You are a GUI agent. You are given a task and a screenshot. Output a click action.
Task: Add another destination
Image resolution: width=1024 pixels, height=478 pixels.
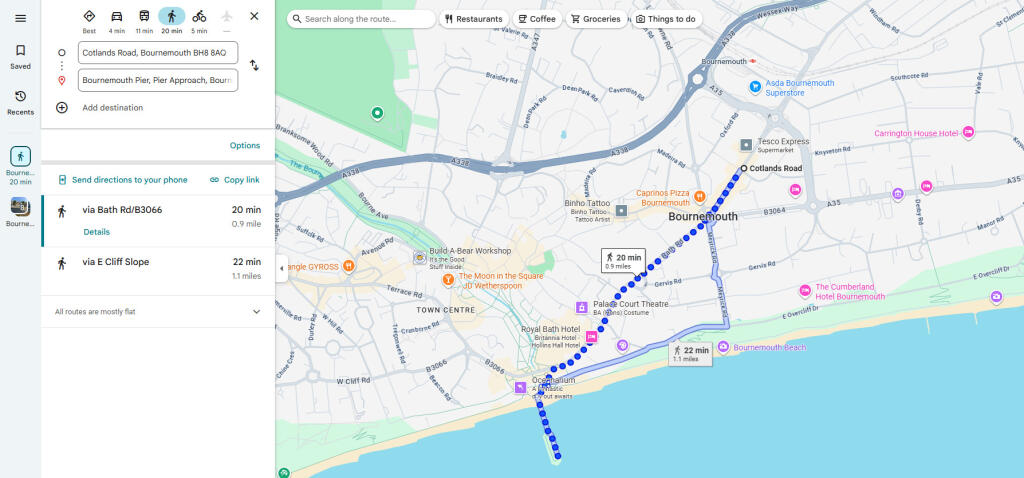tap(112, 107)
